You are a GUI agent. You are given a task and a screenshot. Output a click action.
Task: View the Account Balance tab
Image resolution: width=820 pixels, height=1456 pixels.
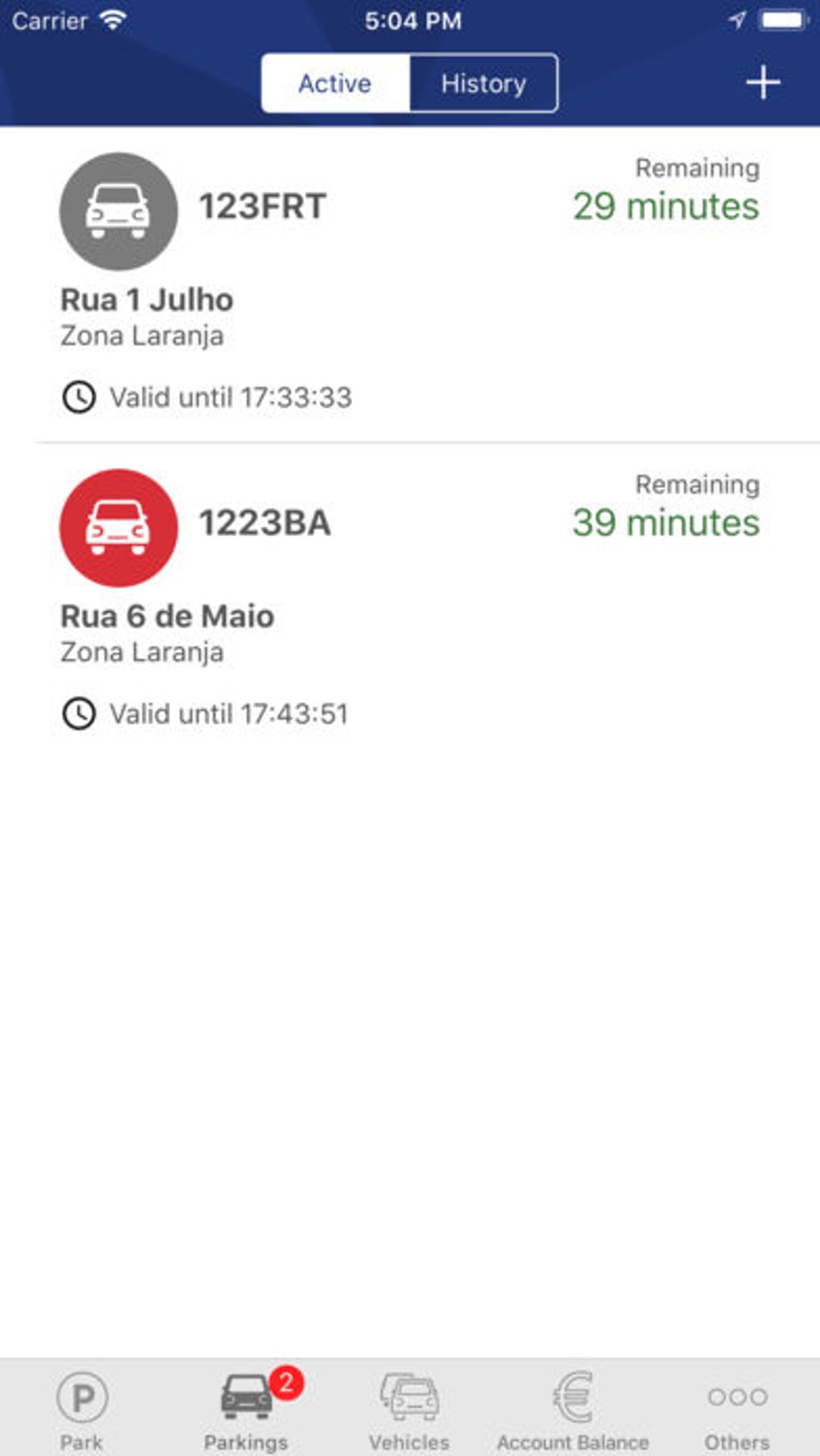[572, 1409]
